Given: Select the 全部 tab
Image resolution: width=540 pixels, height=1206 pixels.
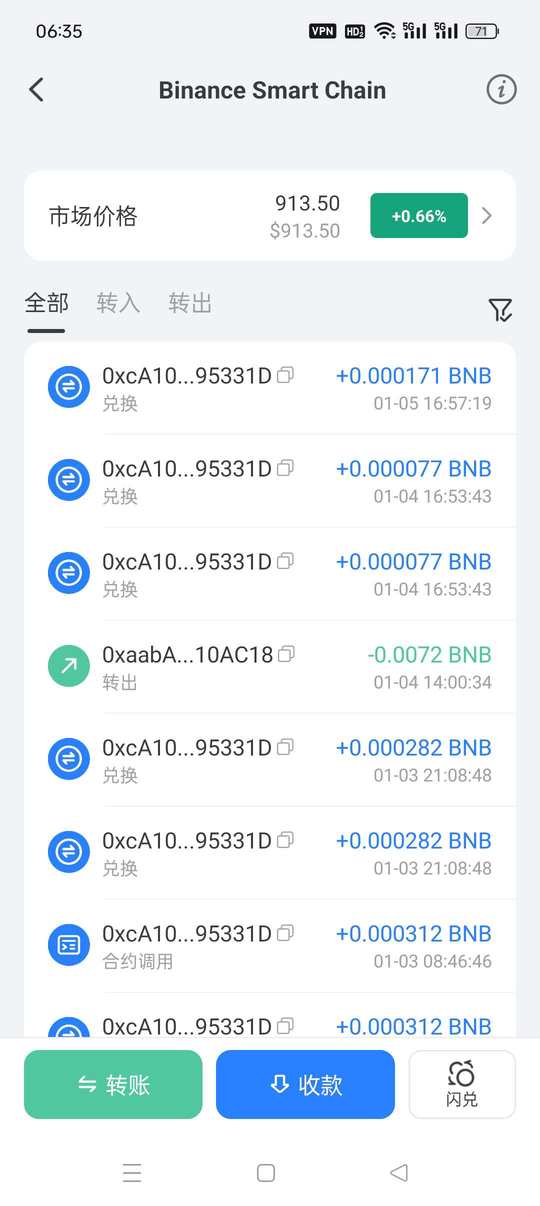Looking at the screenshot, I should pyautogui.click(x=46, y=303).
